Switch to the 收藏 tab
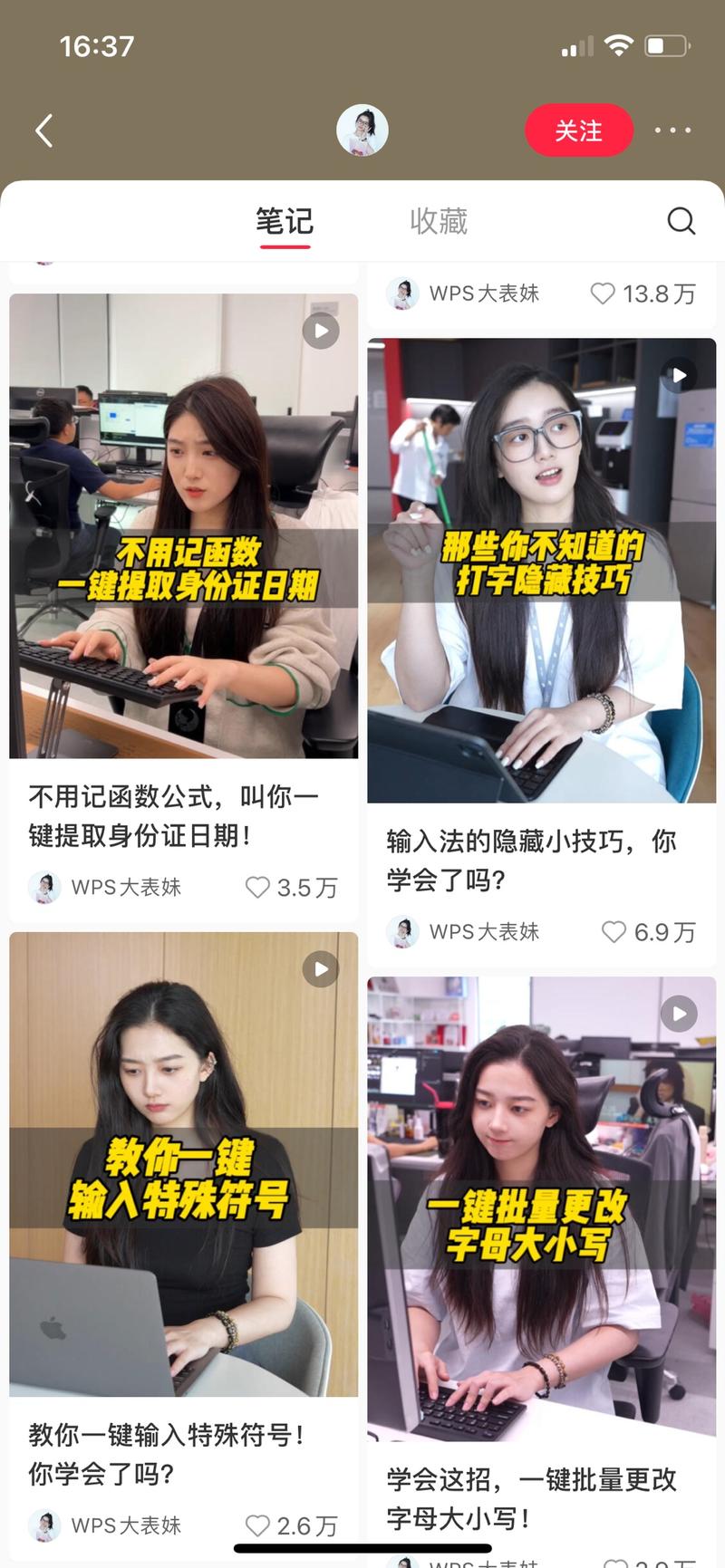 440,220
